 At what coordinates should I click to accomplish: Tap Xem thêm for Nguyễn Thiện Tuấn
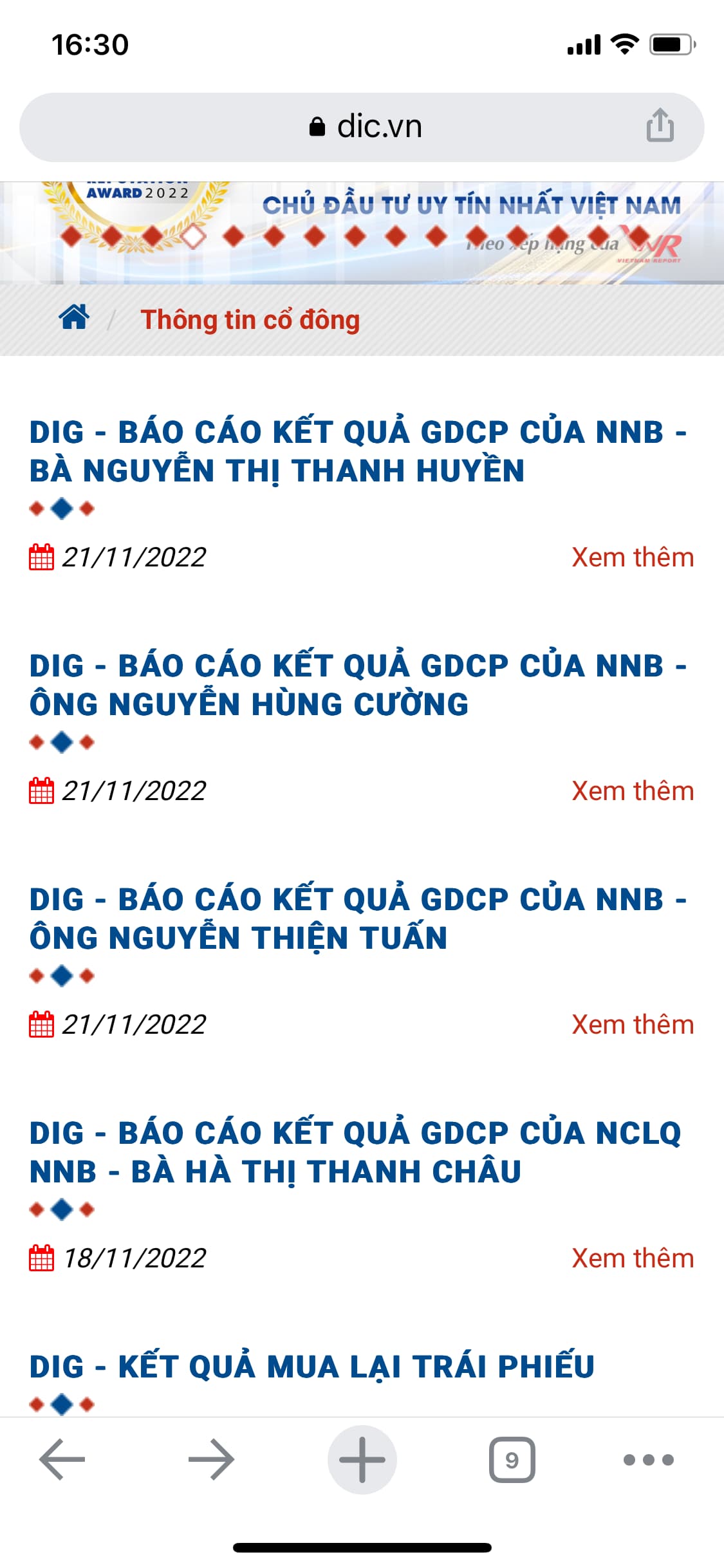click(x=632, y=1025)
